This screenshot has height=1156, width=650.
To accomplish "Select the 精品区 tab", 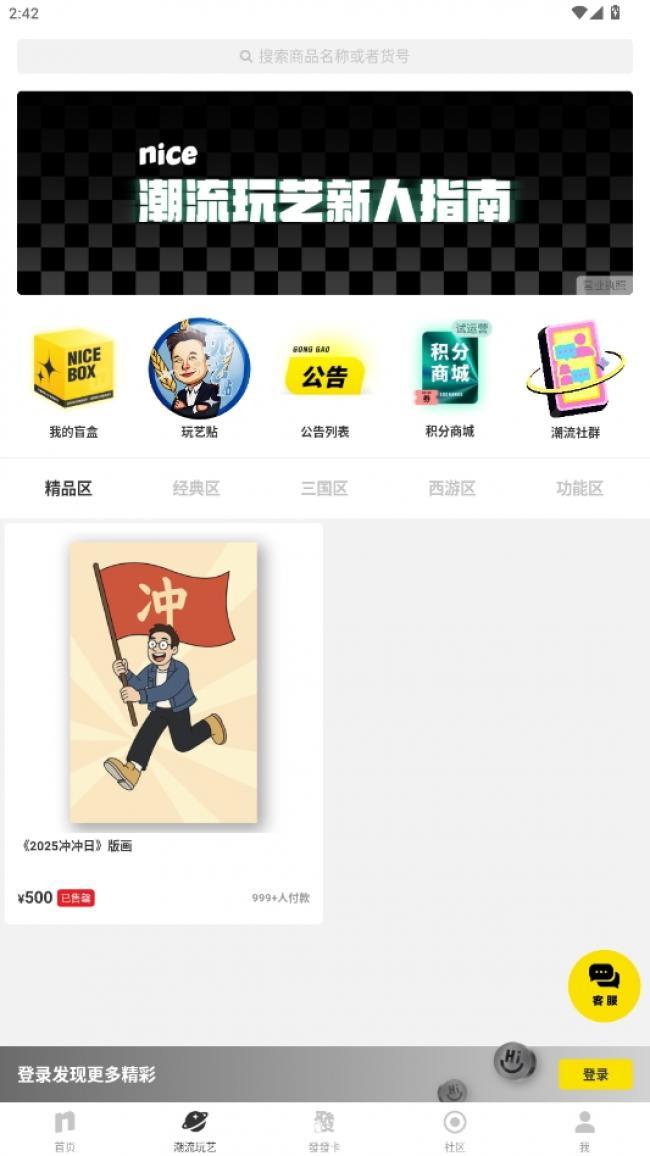I will pyautogui.click(x=68, y=489).
